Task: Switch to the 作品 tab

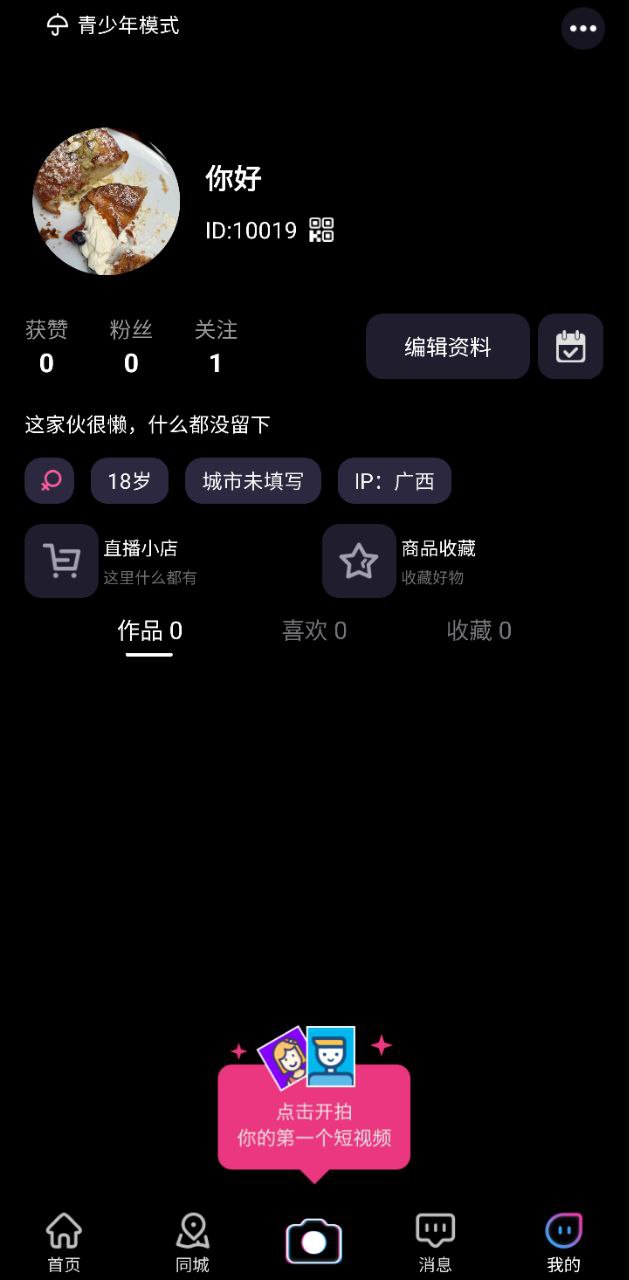Action: tap(150, 631)
